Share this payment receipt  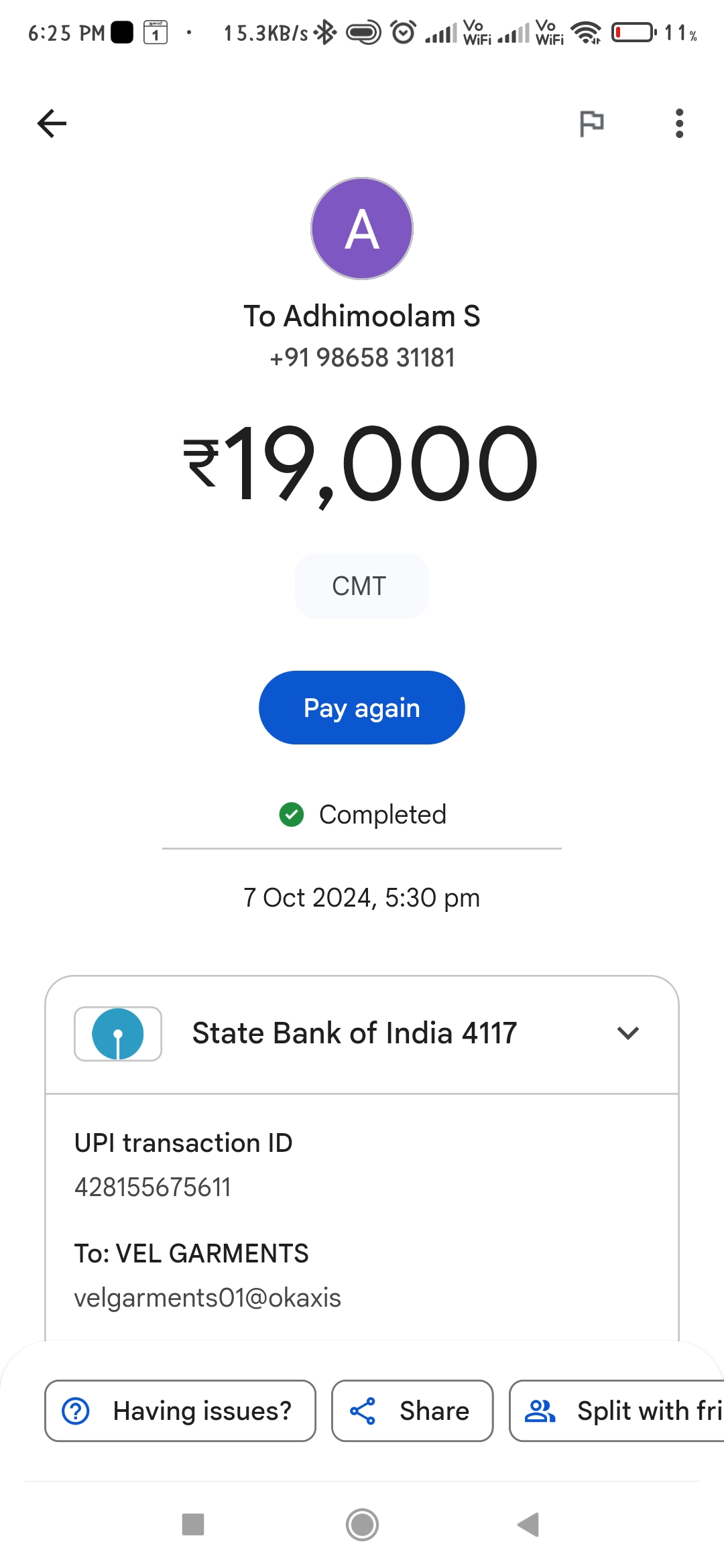(412, 1411)
